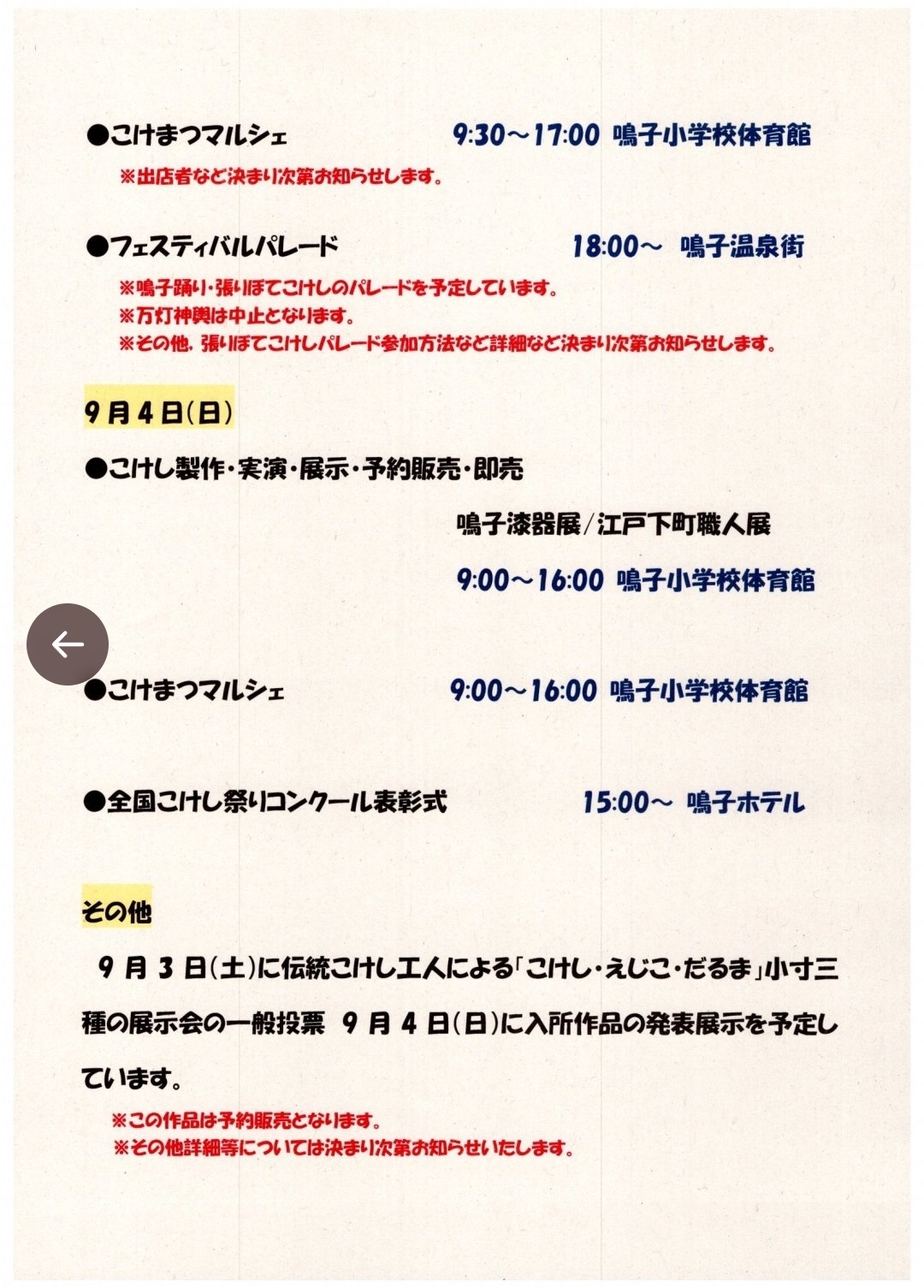
Task: Tap the back arrow button
Action: (x=68, y=644)
